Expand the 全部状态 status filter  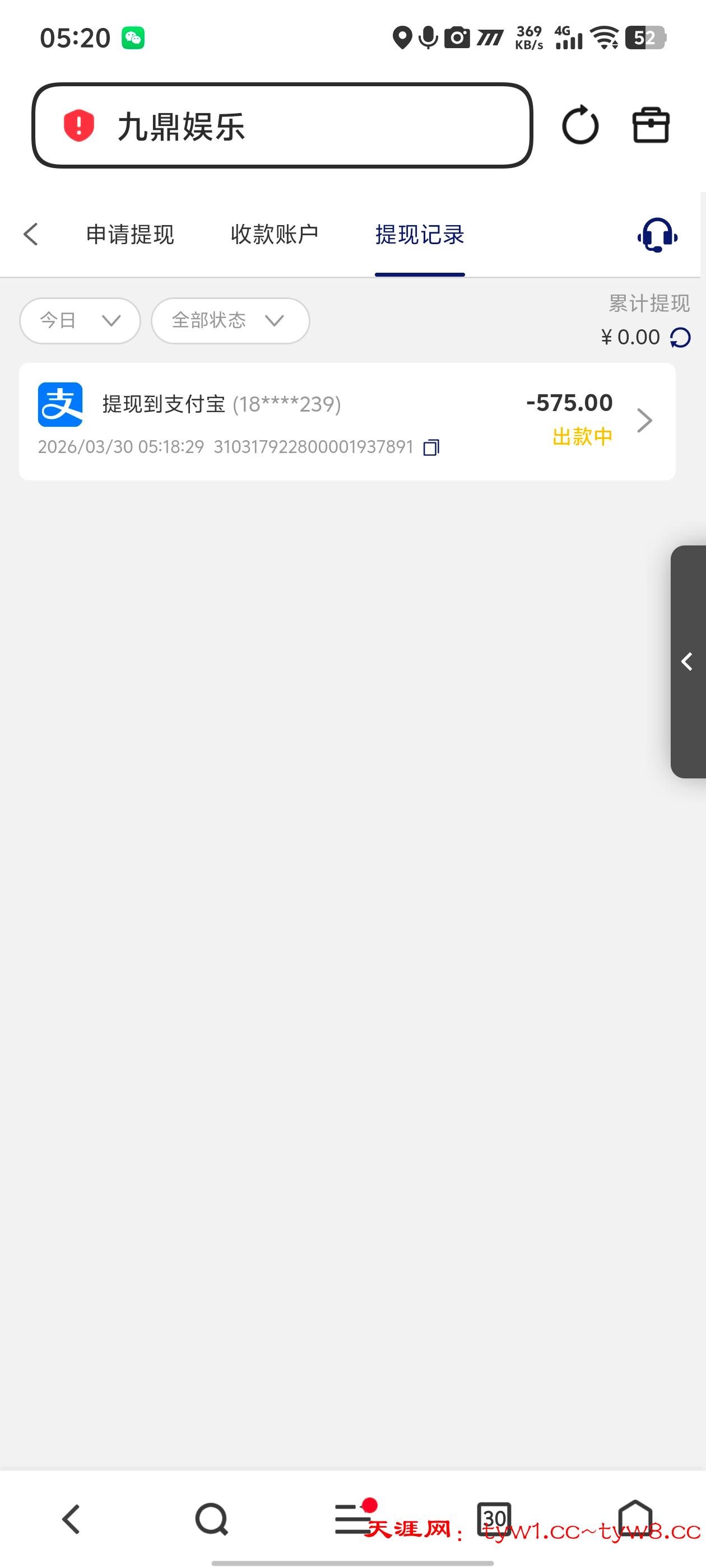pyautogui.click(x=230, y=320)
